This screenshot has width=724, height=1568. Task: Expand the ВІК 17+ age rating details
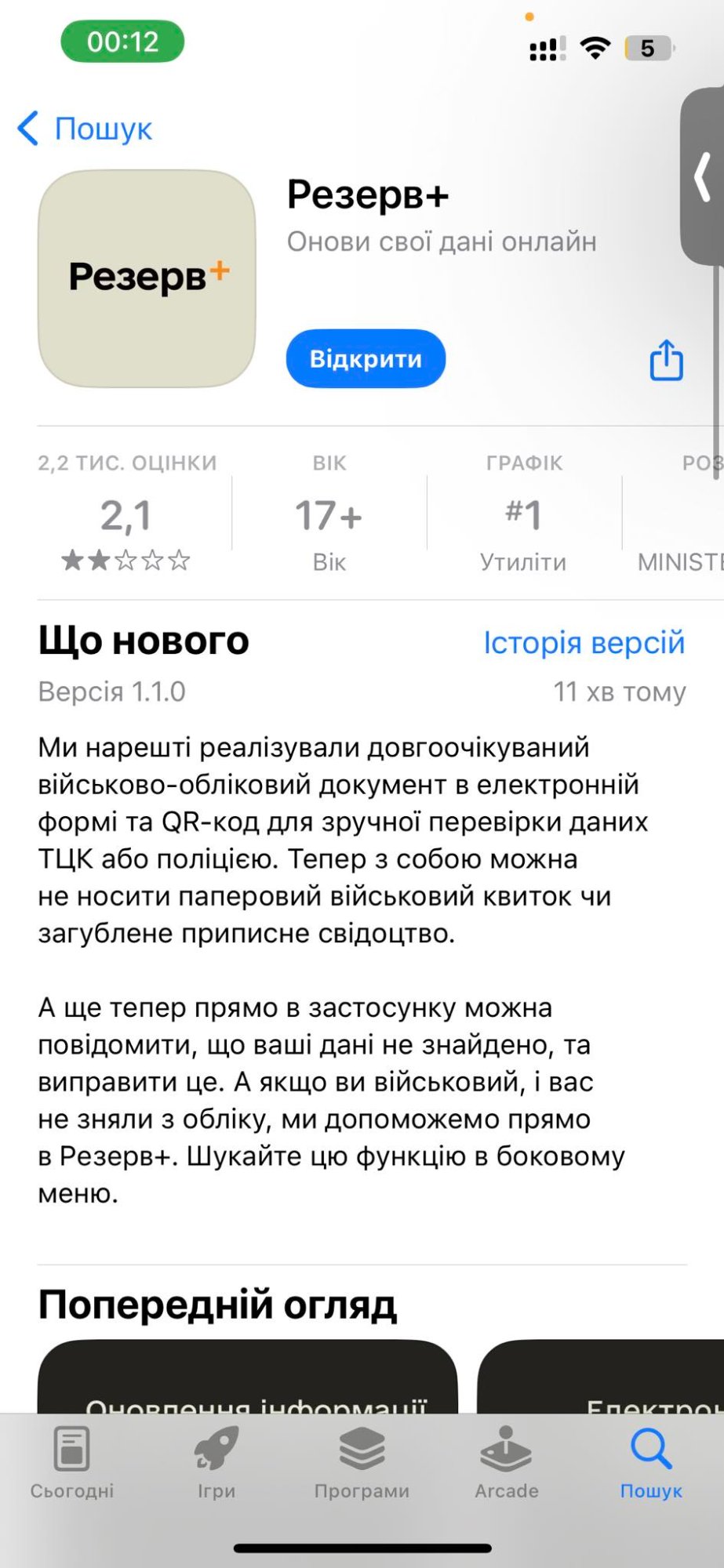click(330, 510)
